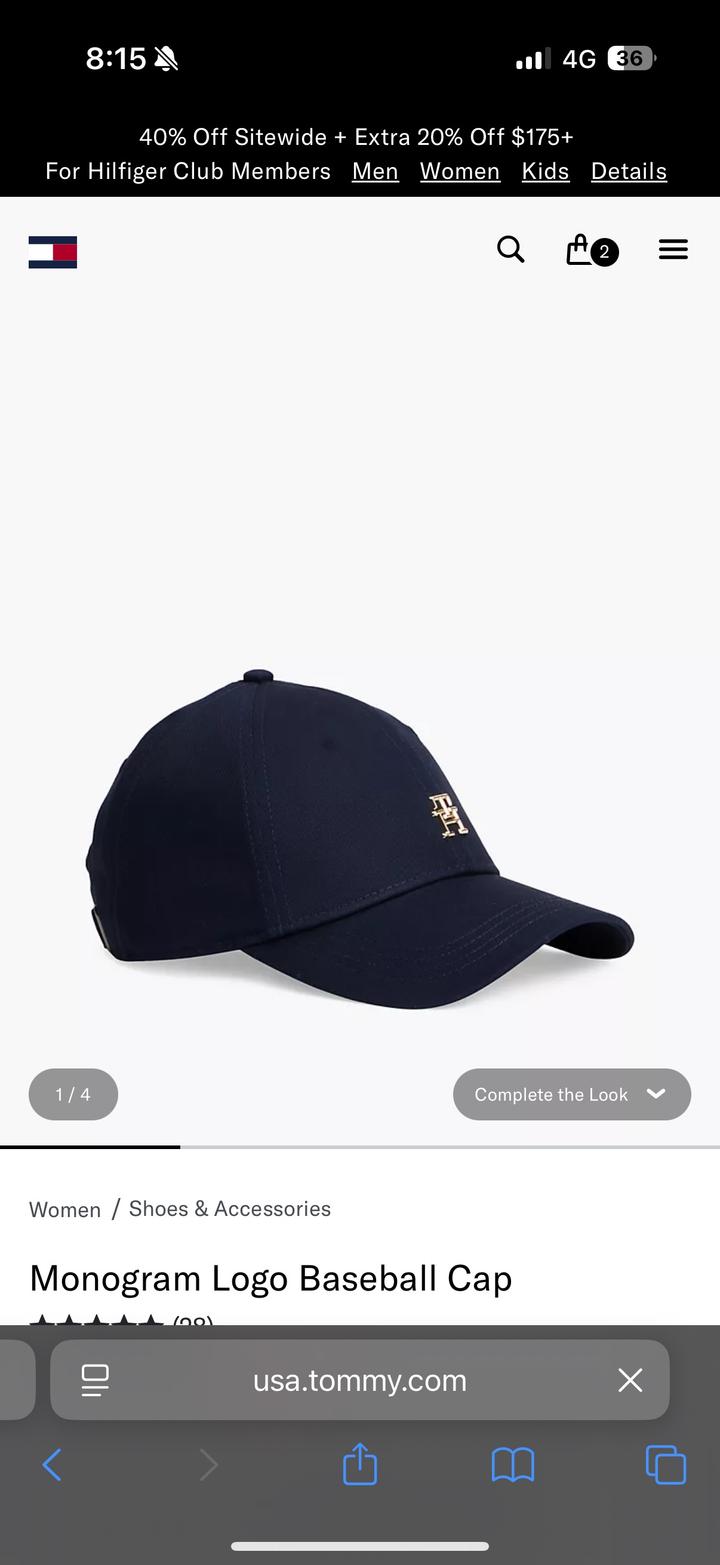
Task: Open the Women breadcrumb
Action: [65, 1210]
